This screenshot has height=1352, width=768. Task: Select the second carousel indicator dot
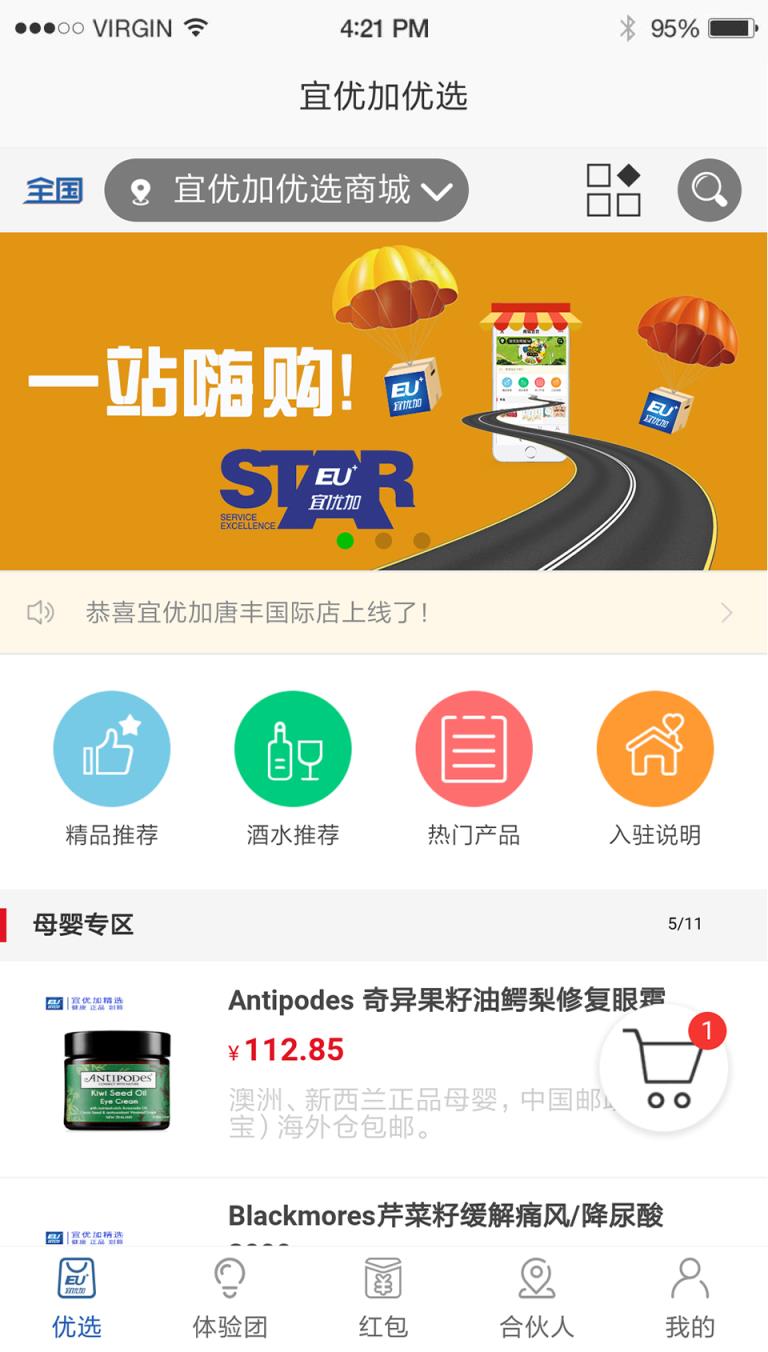click(x=382, y=538)
